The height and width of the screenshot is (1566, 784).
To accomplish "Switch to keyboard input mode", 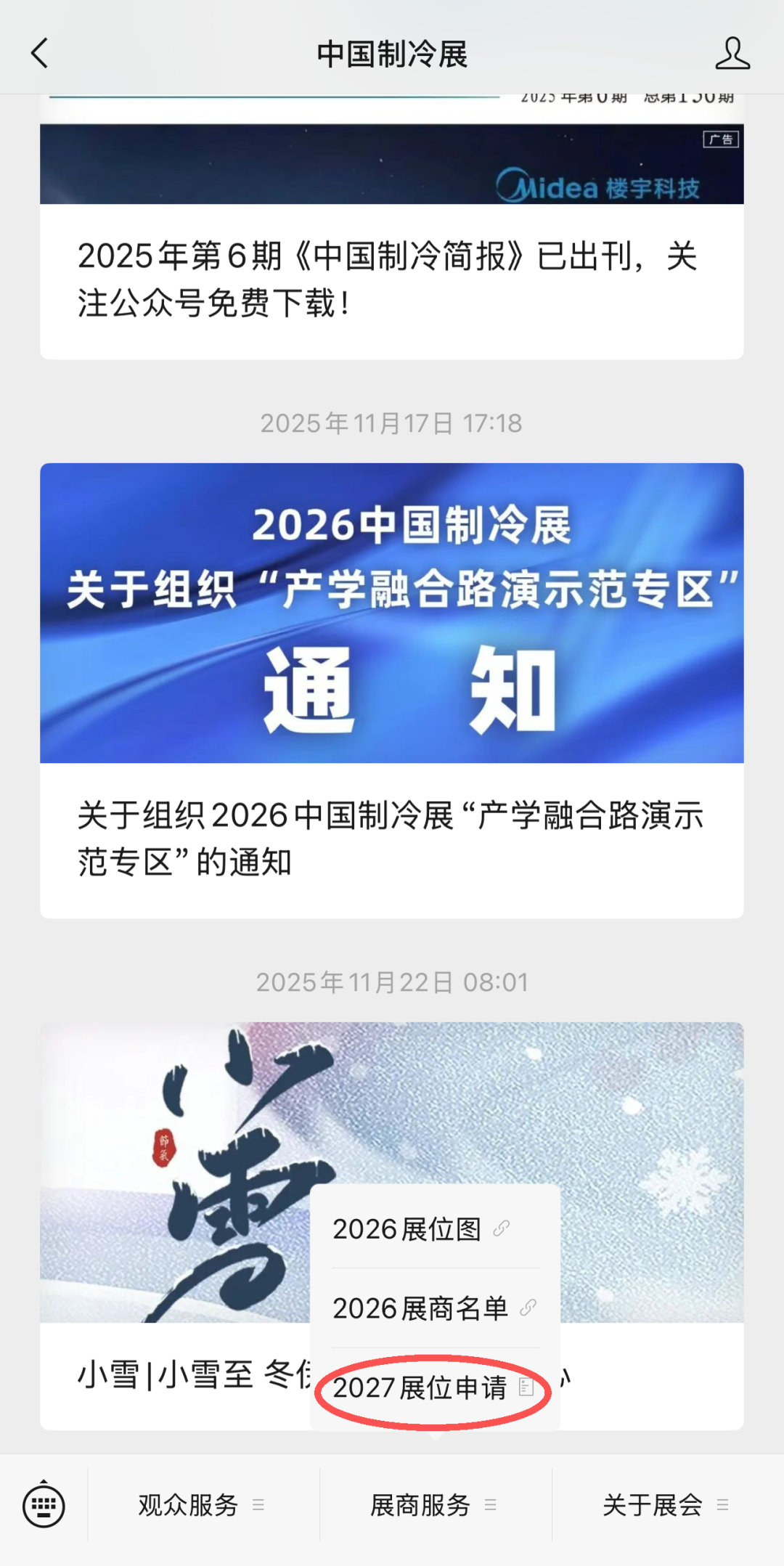I will (x=44, y=1505).
